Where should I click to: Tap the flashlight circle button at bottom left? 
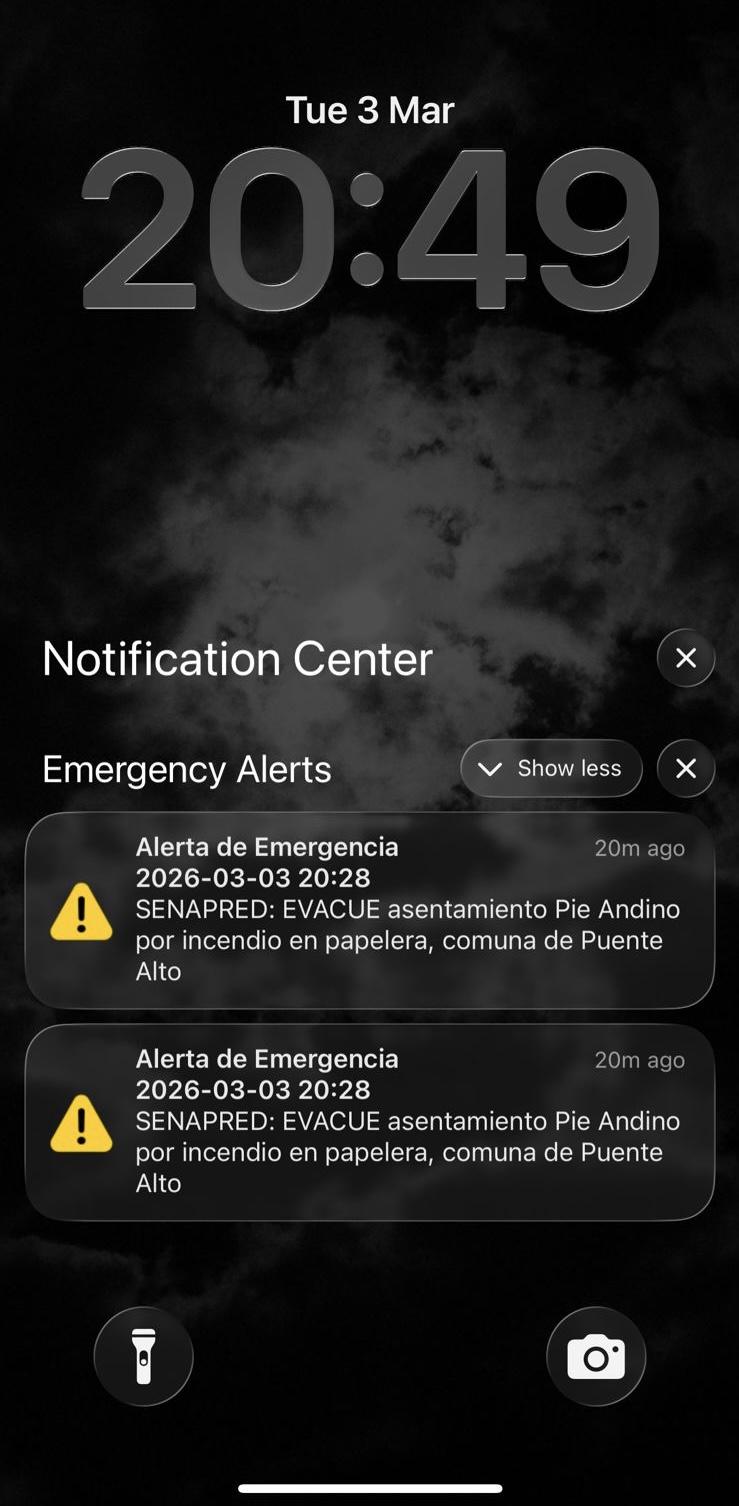tap(142, 1355)
